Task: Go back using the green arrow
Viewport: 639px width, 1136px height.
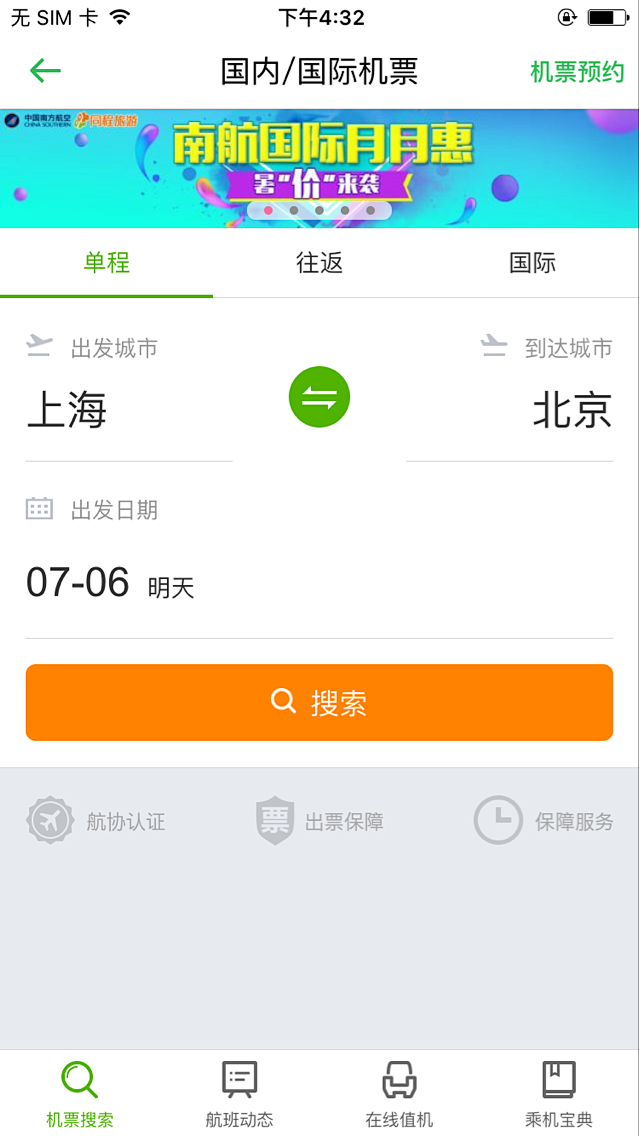Action: 45,70
